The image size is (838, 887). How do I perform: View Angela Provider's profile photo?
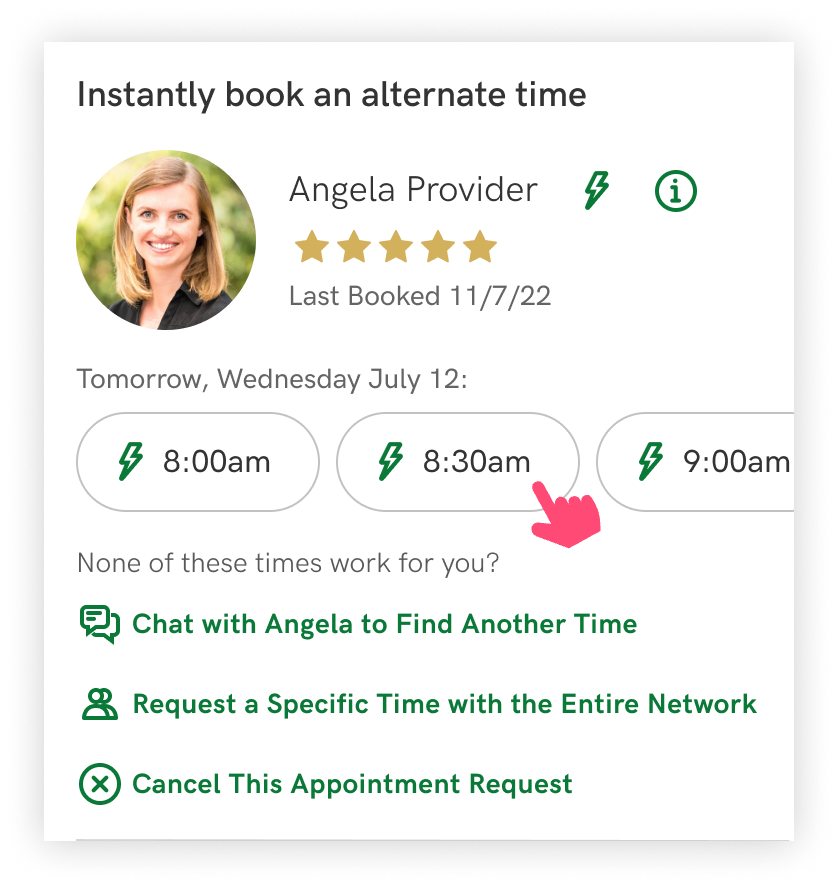tap(166, 240)
